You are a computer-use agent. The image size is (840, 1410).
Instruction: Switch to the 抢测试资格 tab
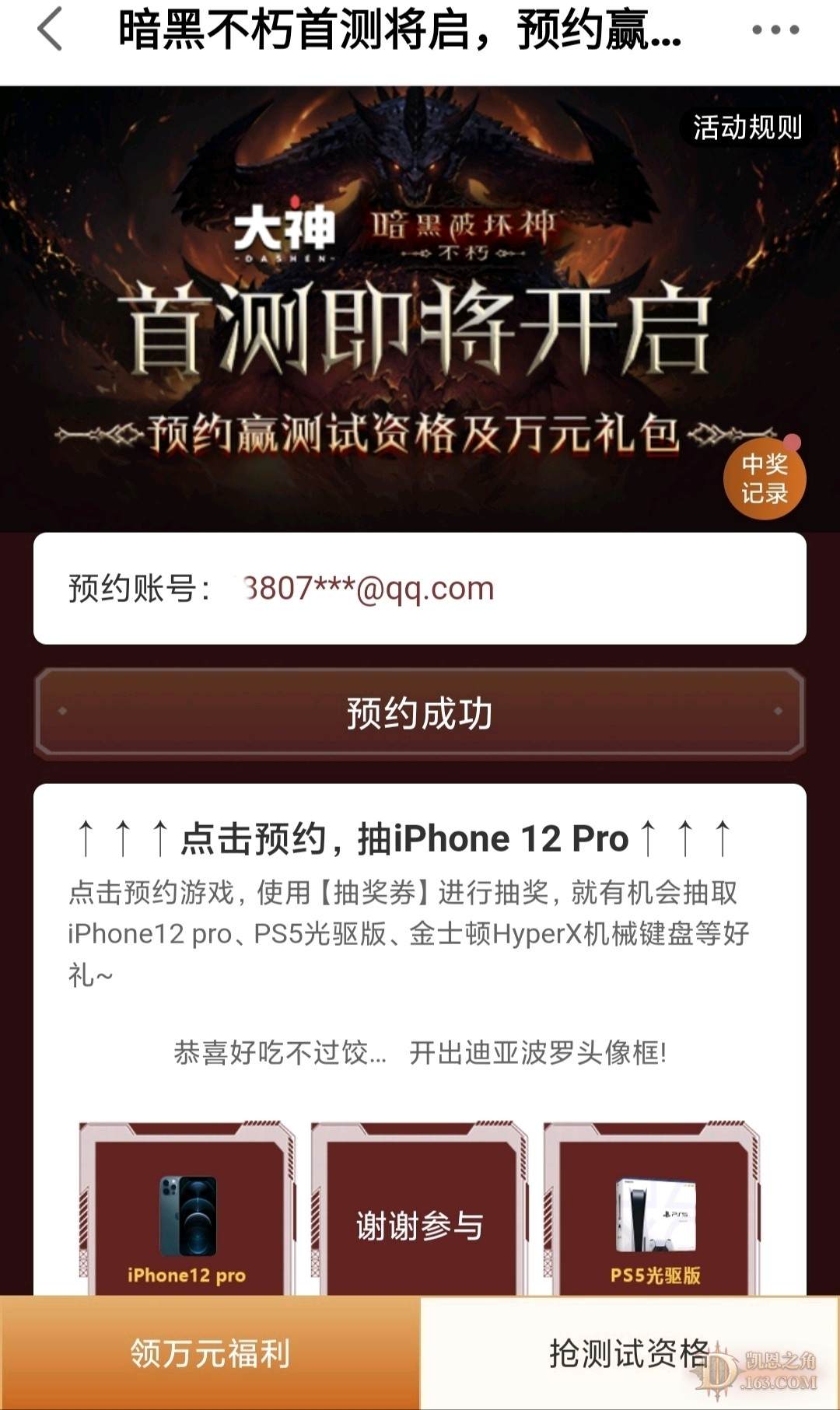pyautogui.click(x=628, y=1353)
